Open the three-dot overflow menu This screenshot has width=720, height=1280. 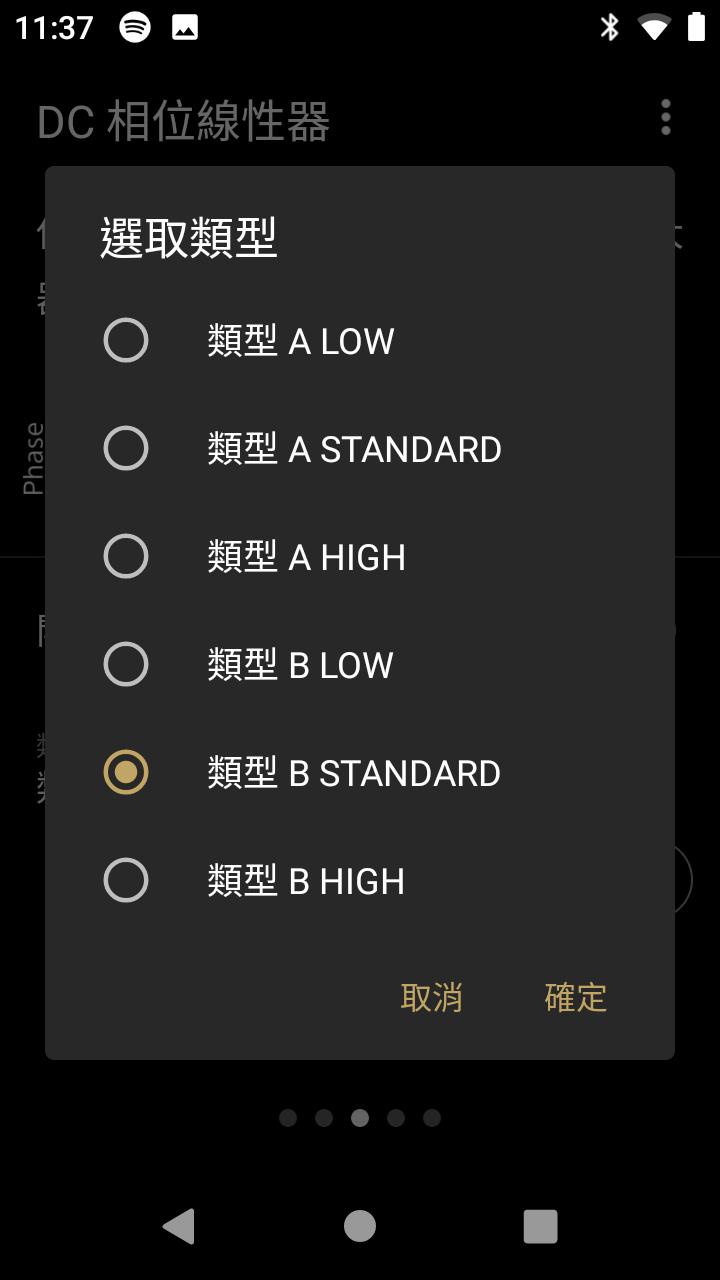coord(664,118)
